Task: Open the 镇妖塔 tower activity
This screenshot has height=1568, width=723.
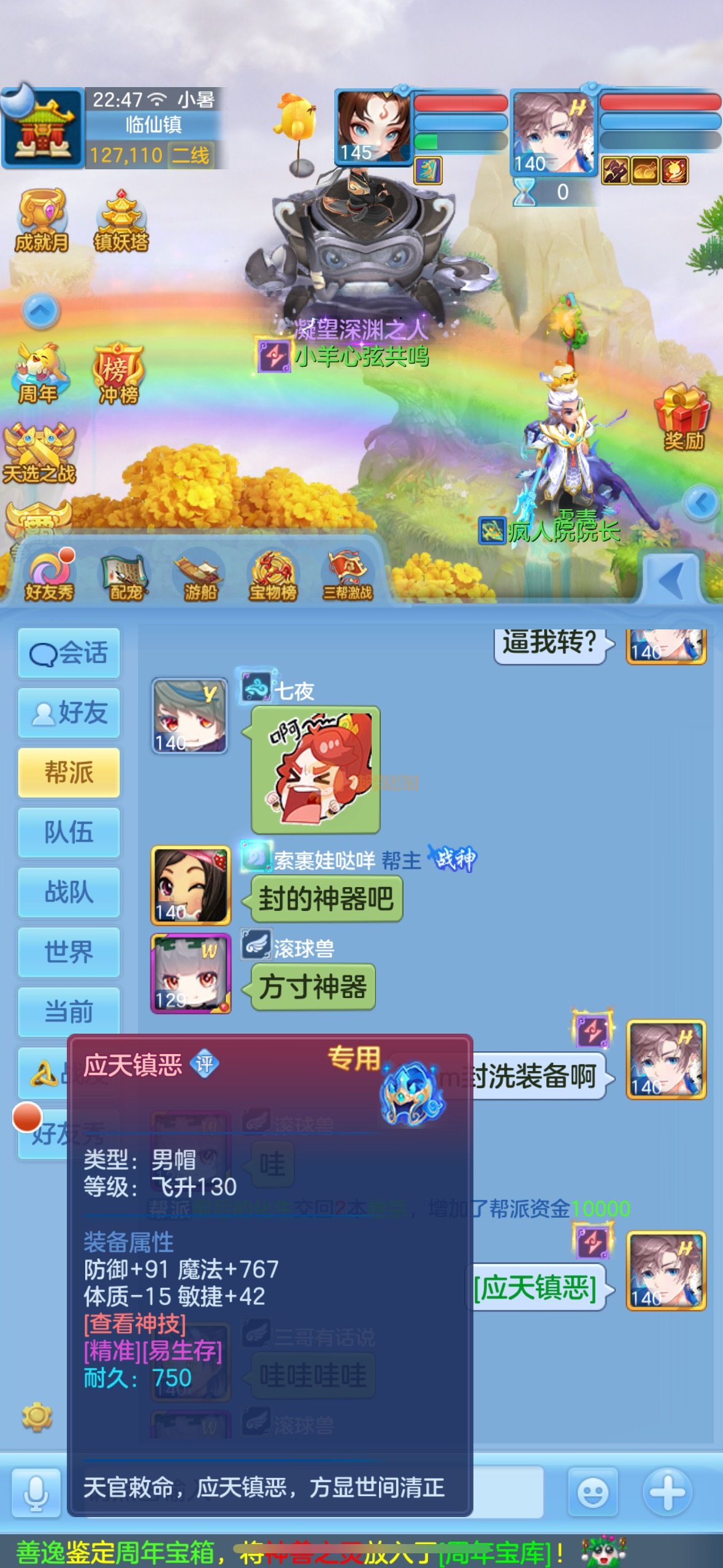Action: coord(121,221)
